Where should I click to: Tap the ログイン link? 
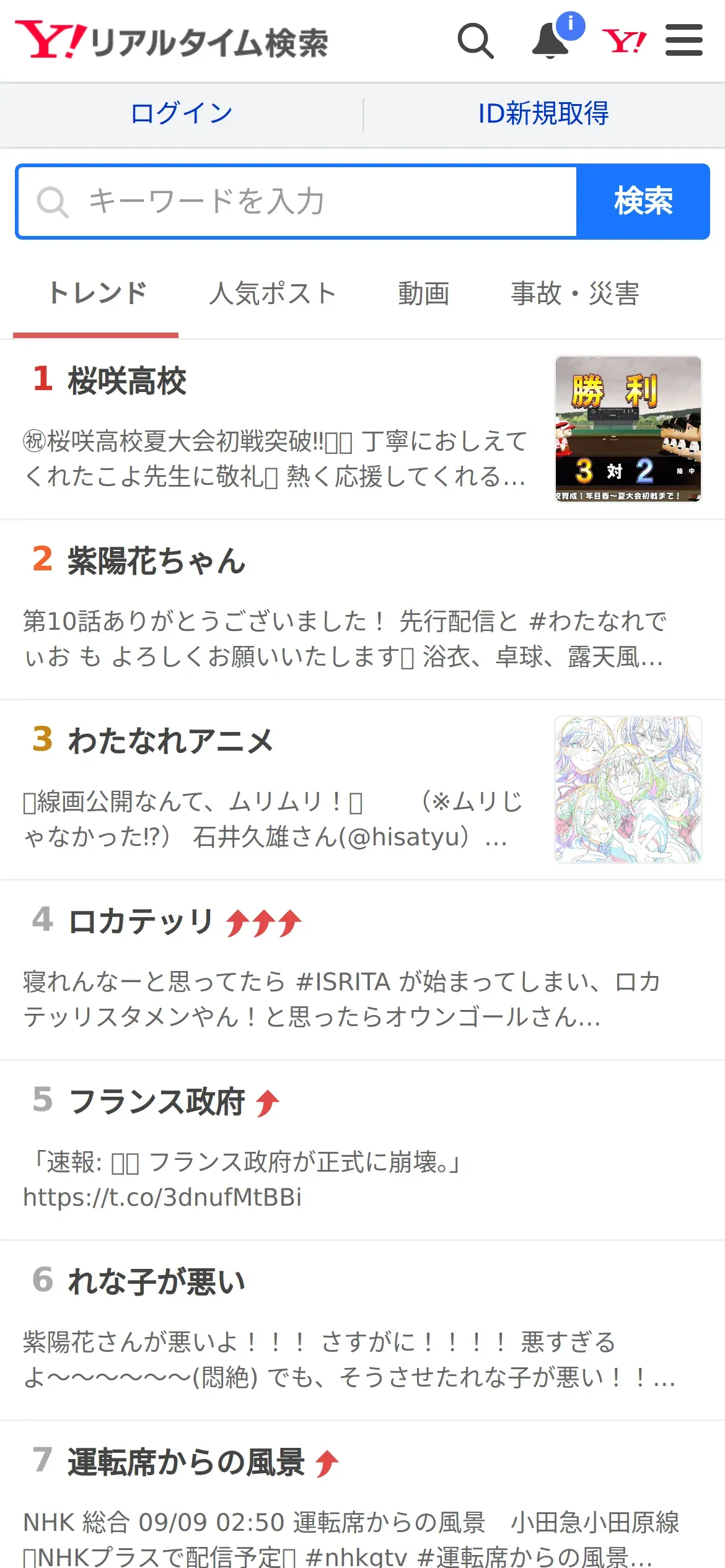pyautogui.click(x=182, y=115)
